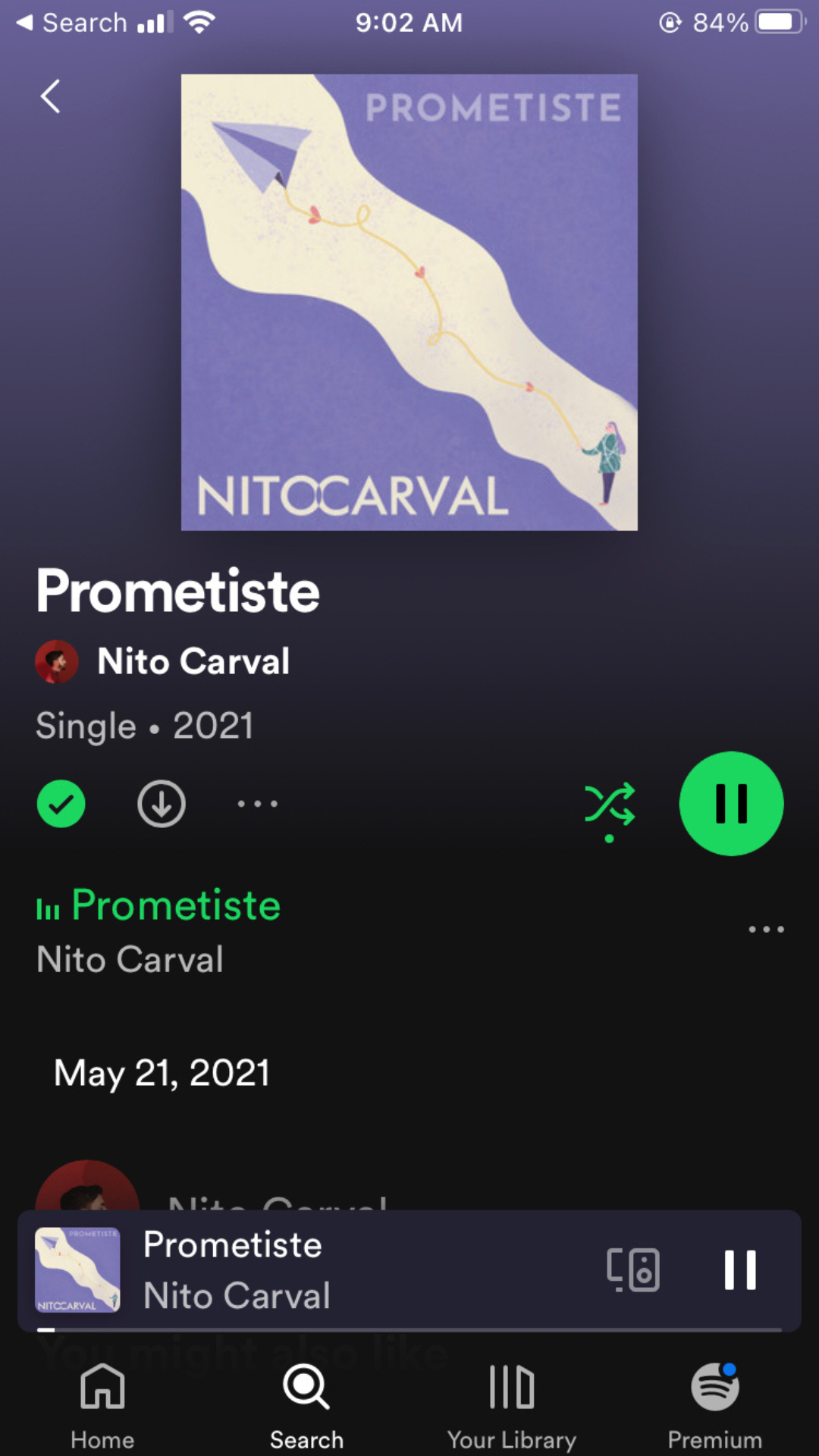Remove Prometiste from your liked albums
Viewport: 819px width, 1456px height.
click(x=61, y=804)
